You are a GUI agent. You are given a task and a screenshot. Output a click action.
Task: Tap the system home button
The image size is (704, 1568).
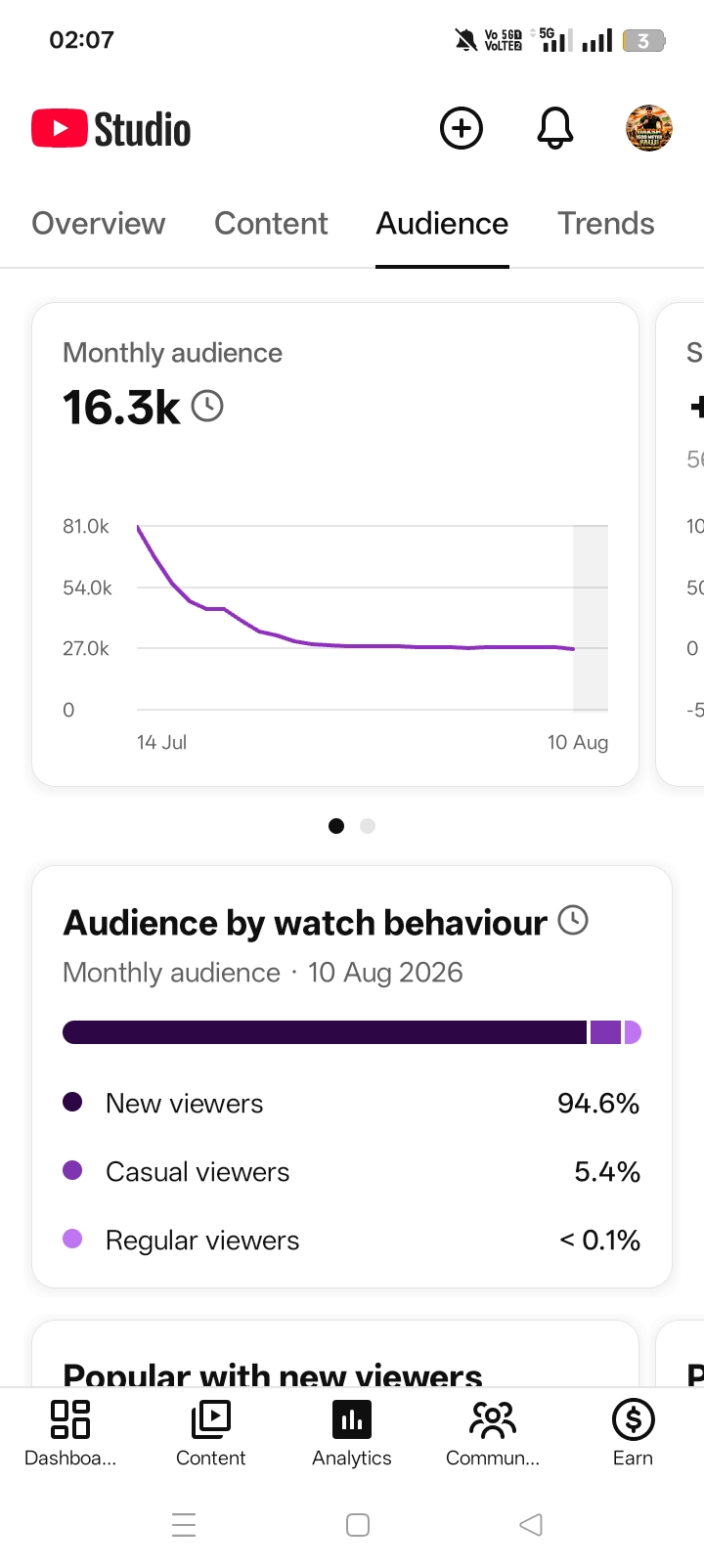coord(358,1525)
